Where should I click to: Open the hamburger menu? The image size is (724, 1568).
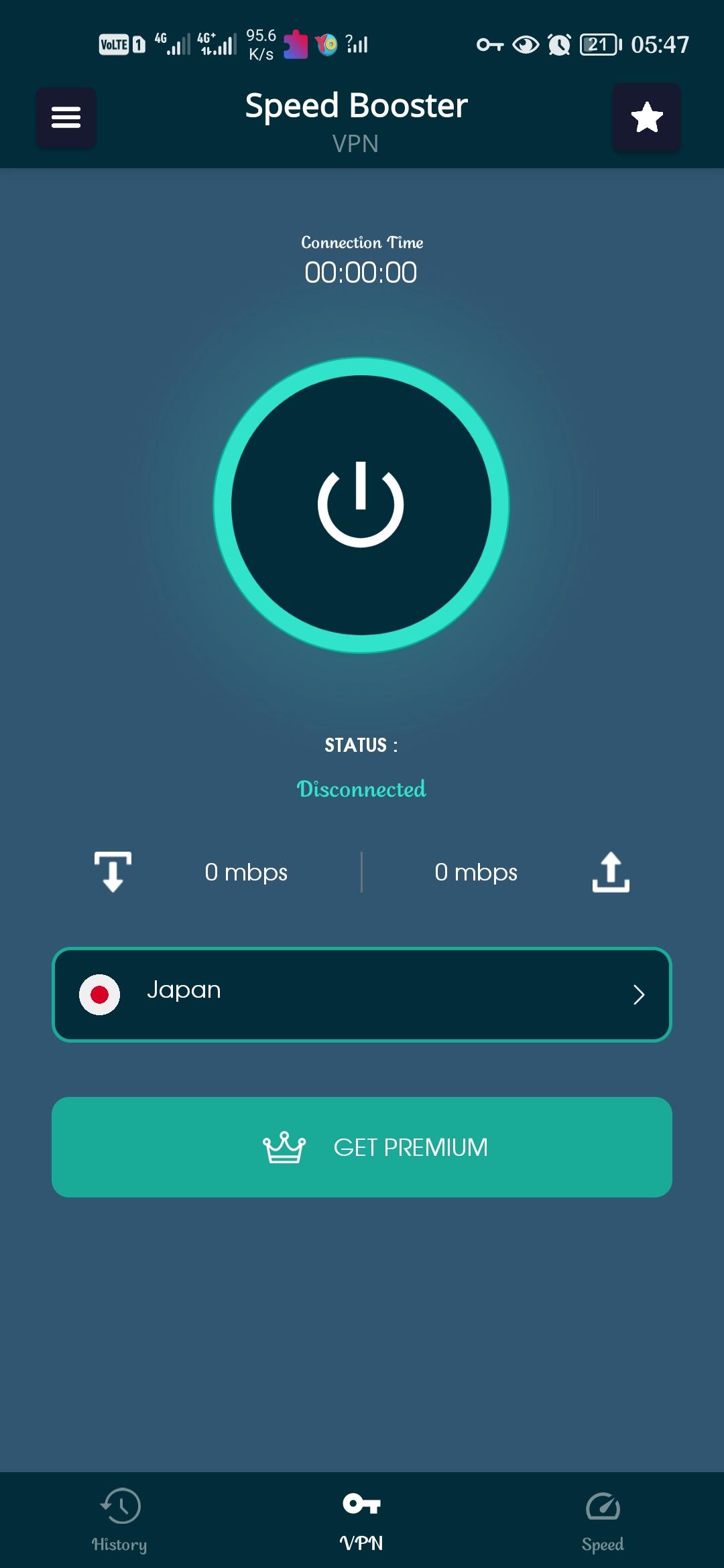click(66, 117)
